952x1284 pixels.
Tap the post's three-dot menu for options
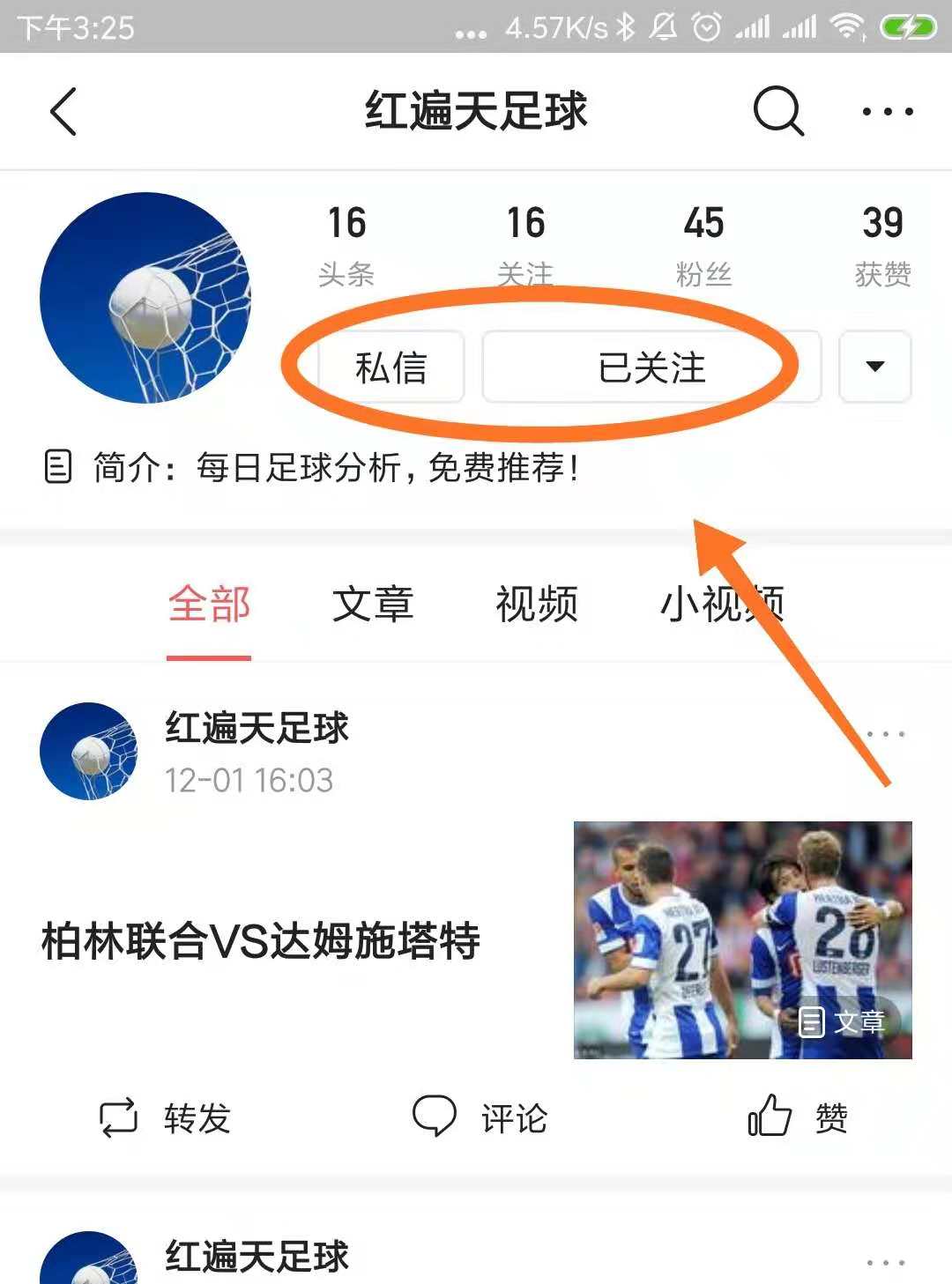click(x=886, y=733)
